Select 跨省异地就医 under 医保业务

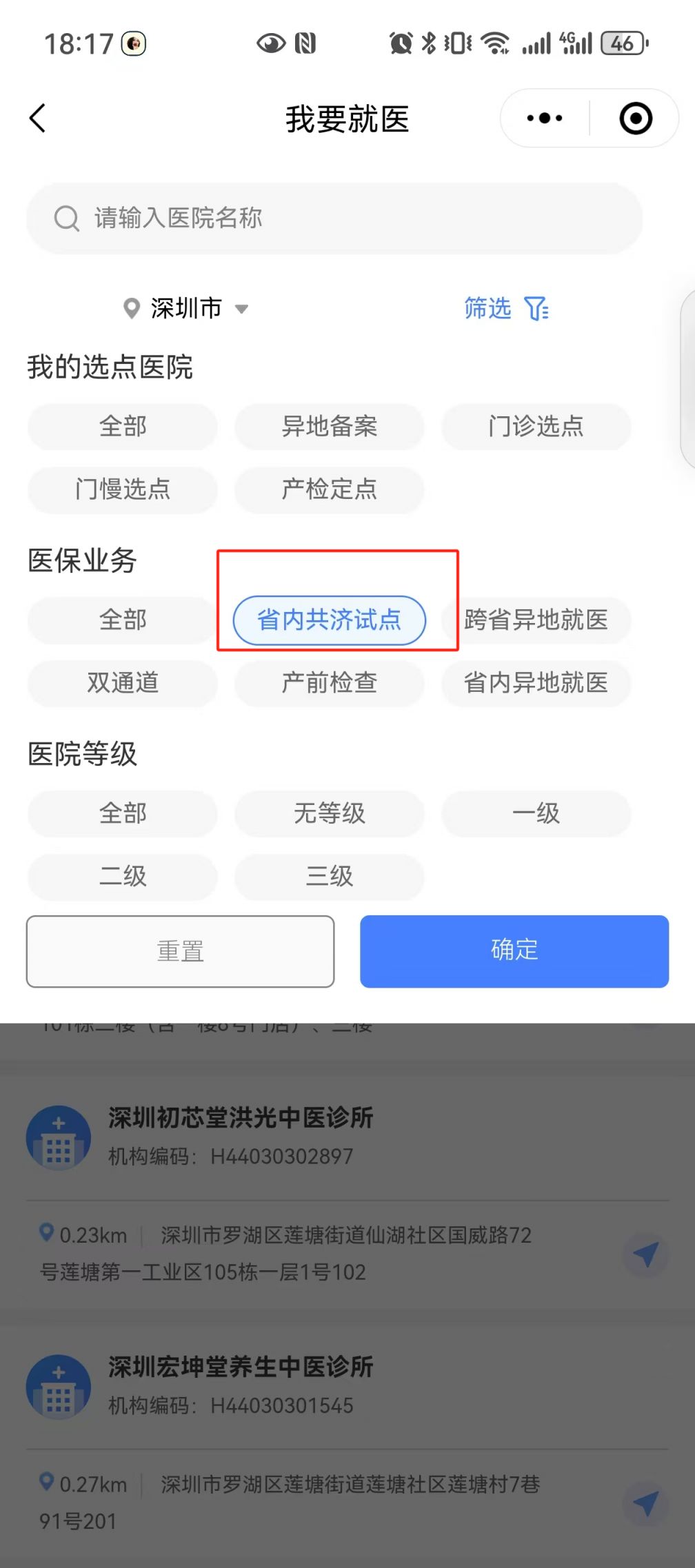coord(536,620)
